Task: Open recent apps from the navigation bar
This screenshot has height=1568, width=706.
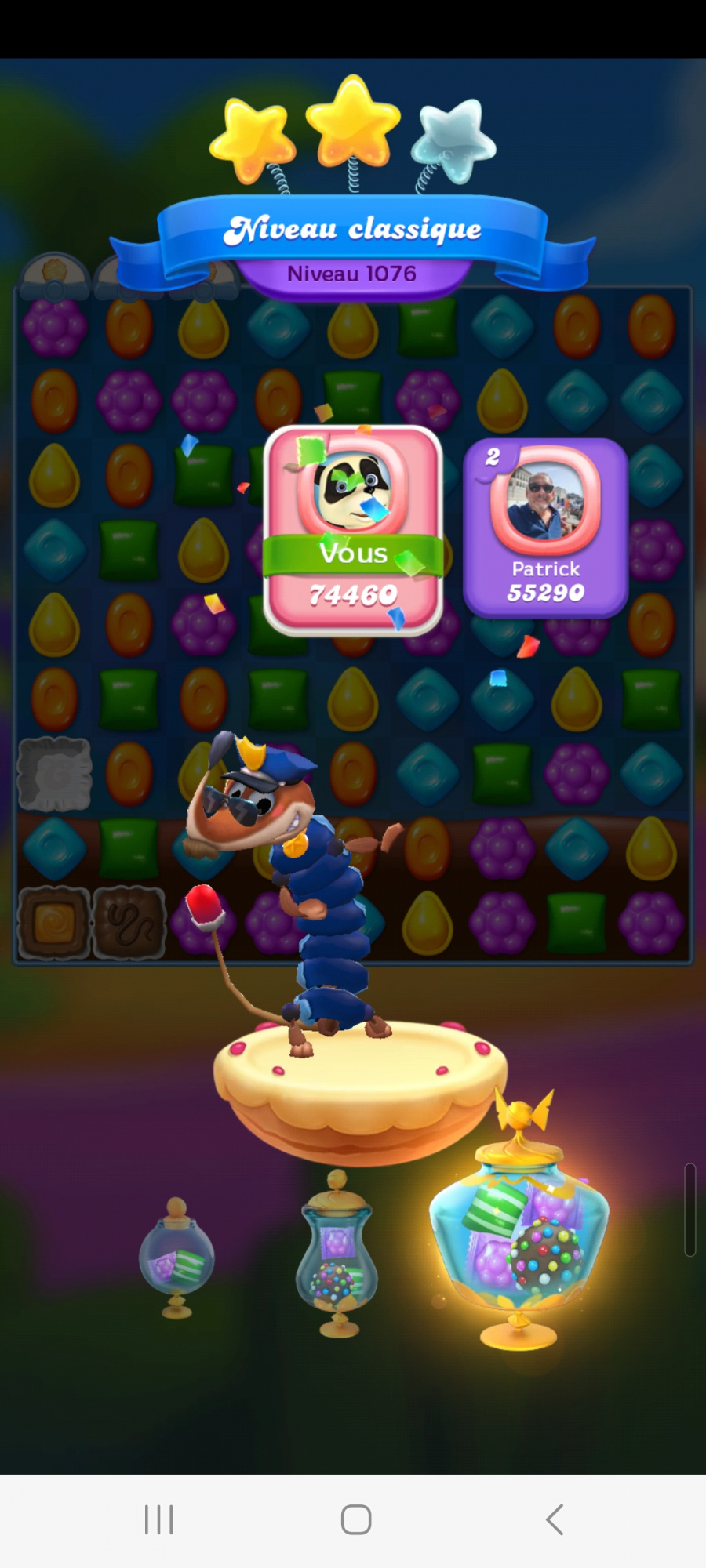Action: point(158,1519)
